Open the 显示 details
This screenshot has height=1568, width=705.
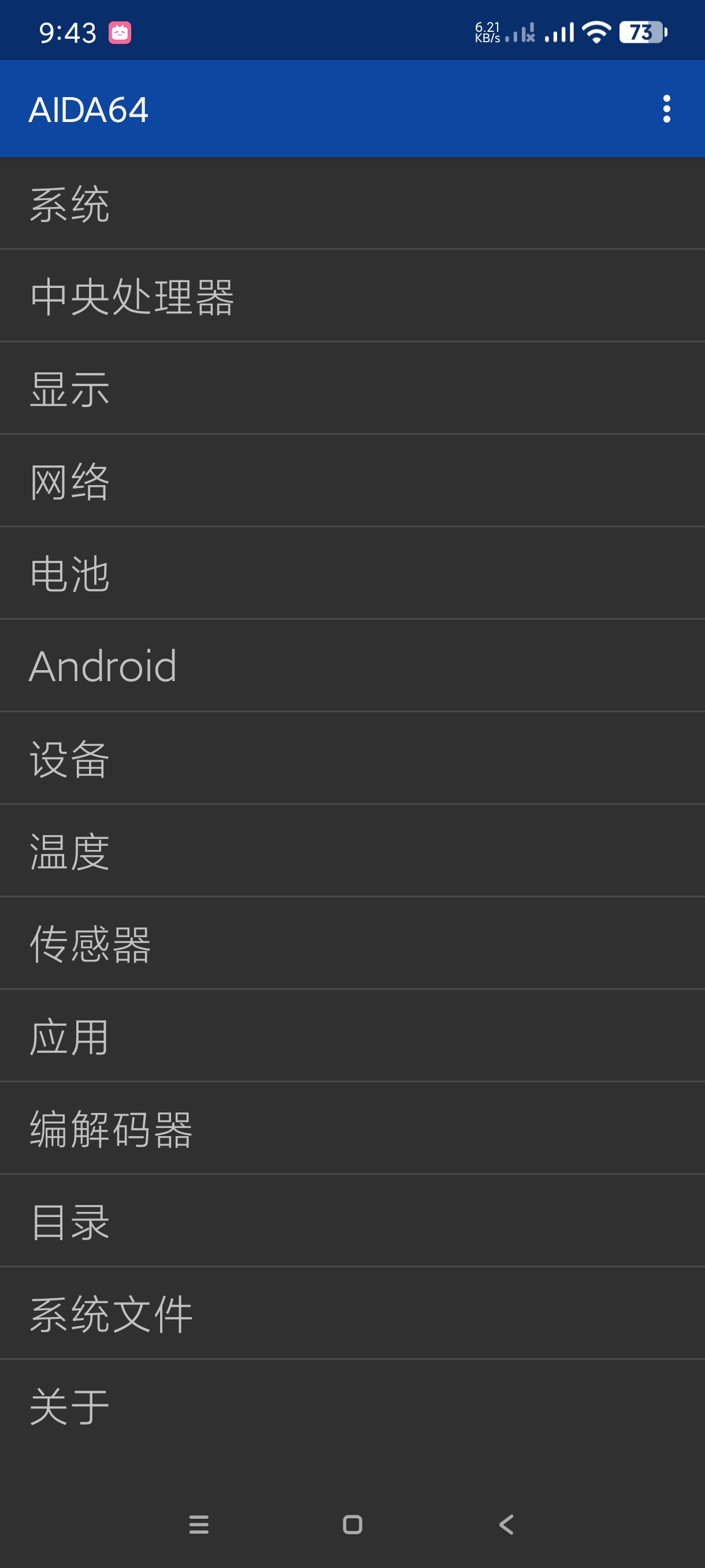[x=352, y=389]
